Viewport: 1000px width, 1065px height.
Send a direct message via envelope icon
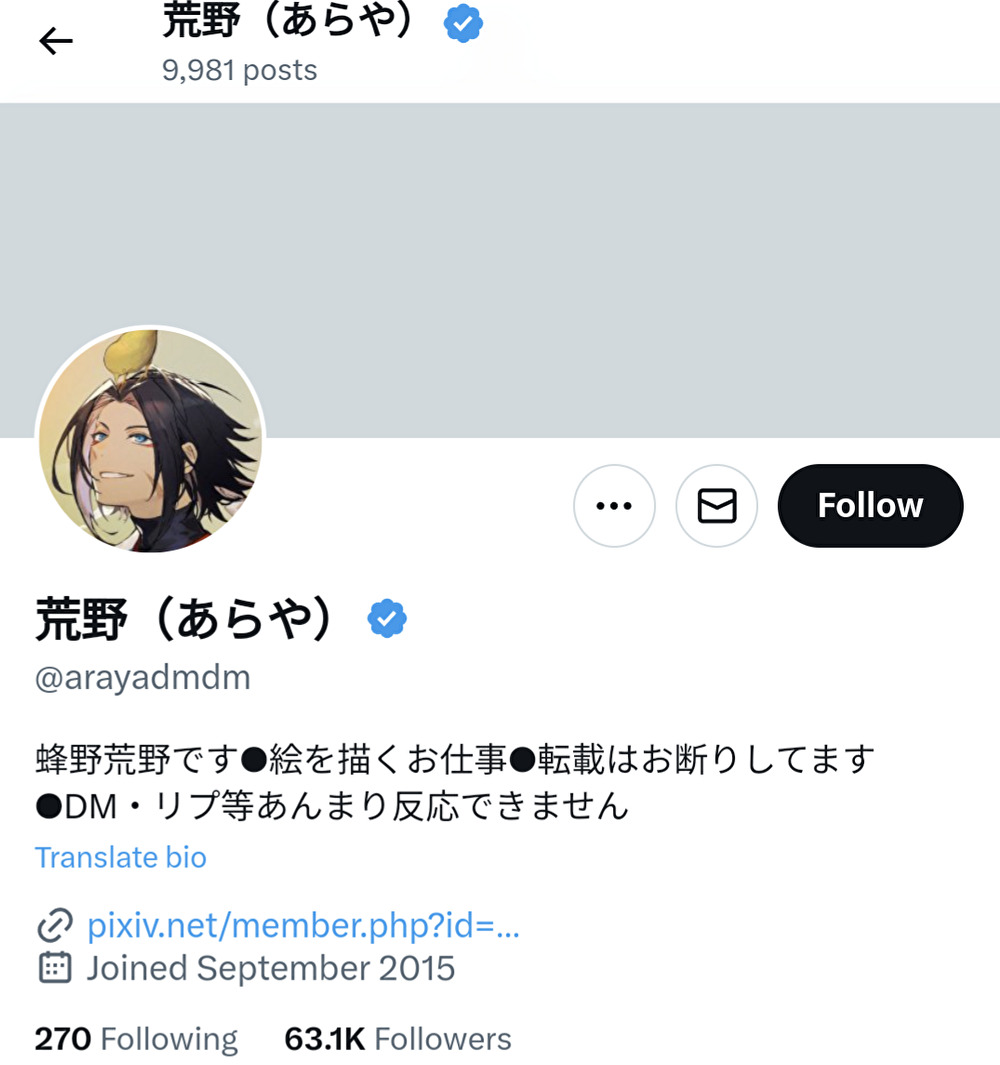(716, 506)
